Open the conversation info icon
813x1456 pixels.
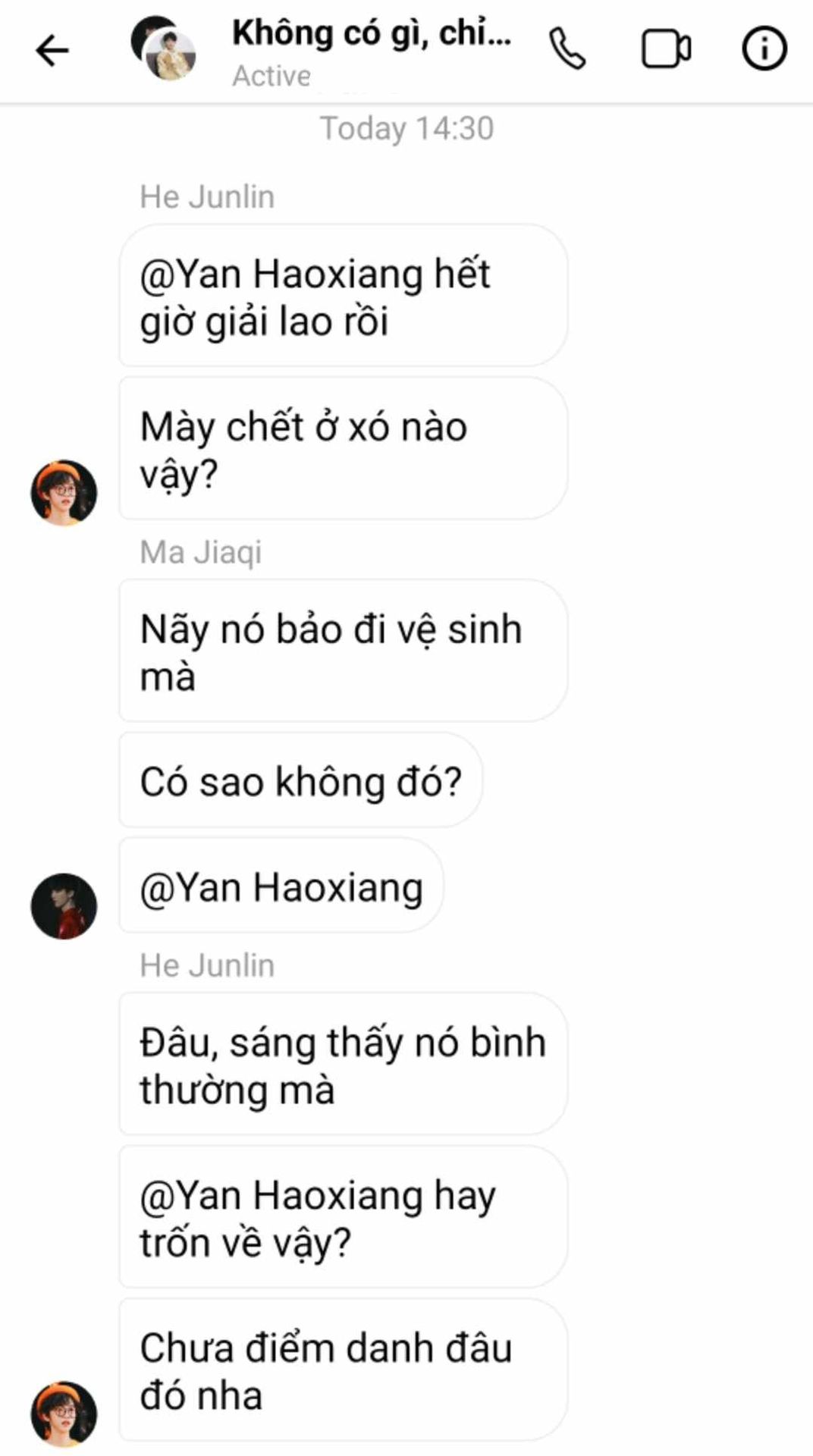pos(764,49)
